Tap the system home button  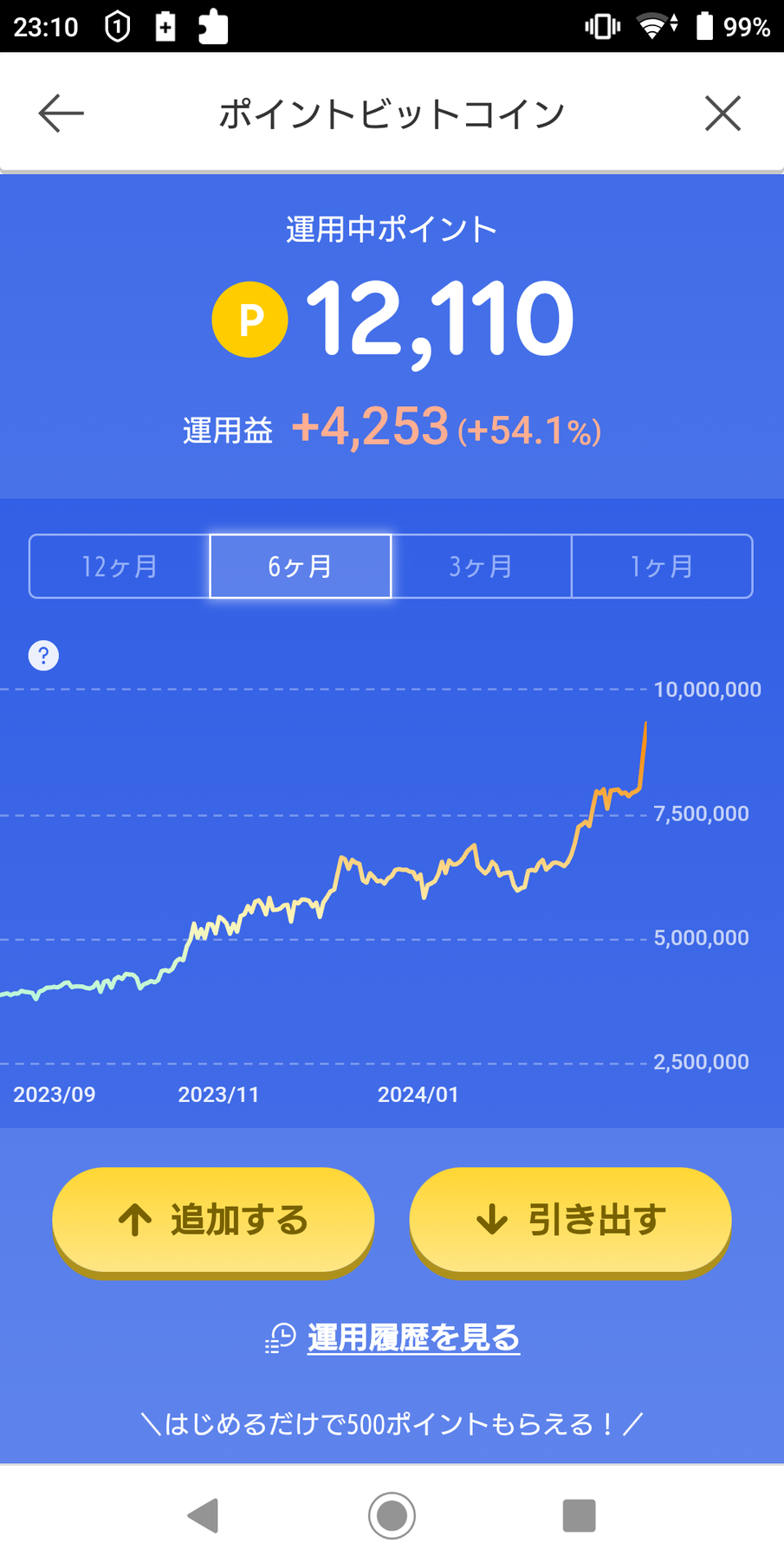click(392, 1516)
